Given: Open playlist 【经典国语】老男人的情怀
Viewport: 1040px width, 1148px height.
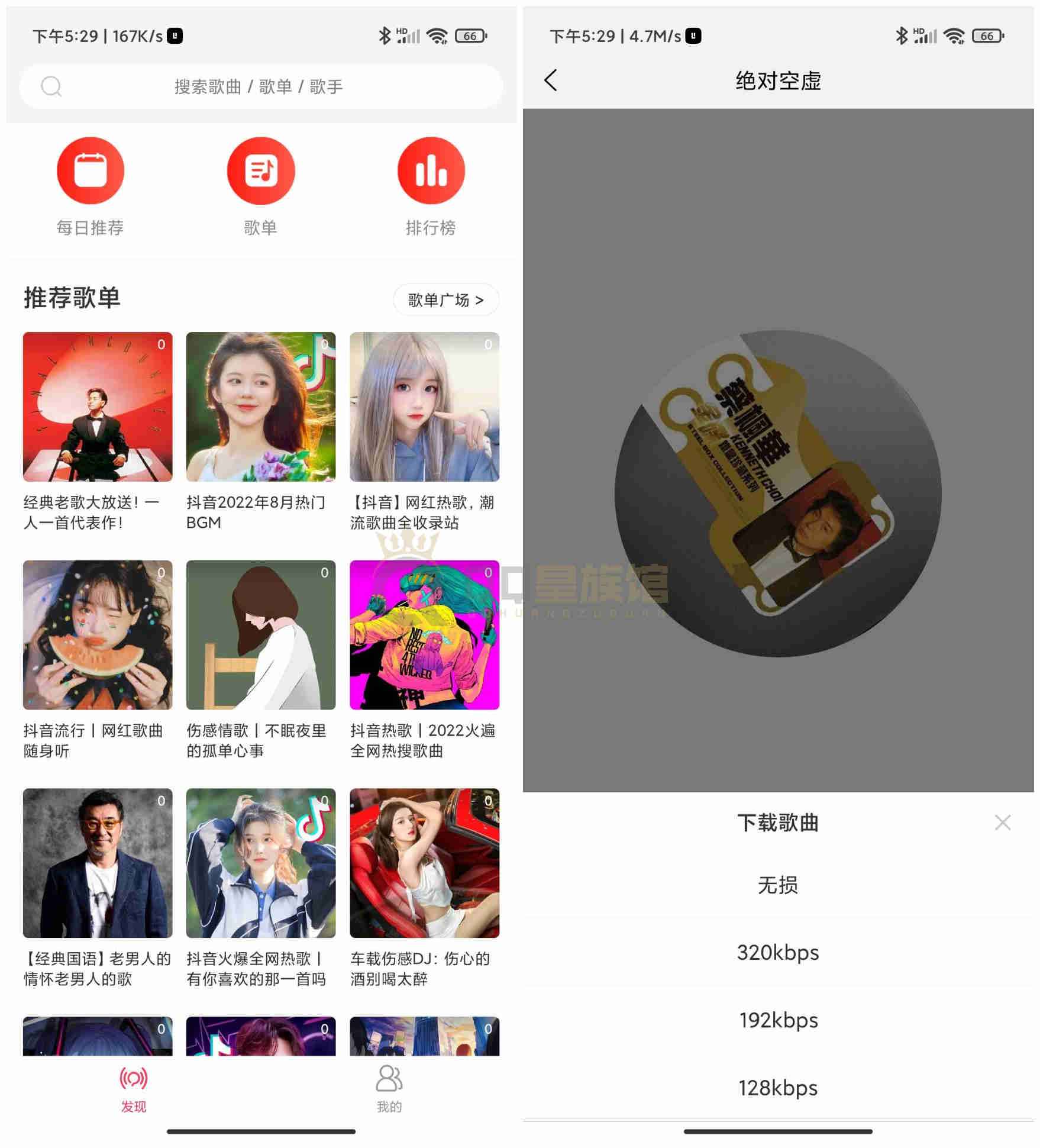Looking at the screenshot, I should pos(98,863).
